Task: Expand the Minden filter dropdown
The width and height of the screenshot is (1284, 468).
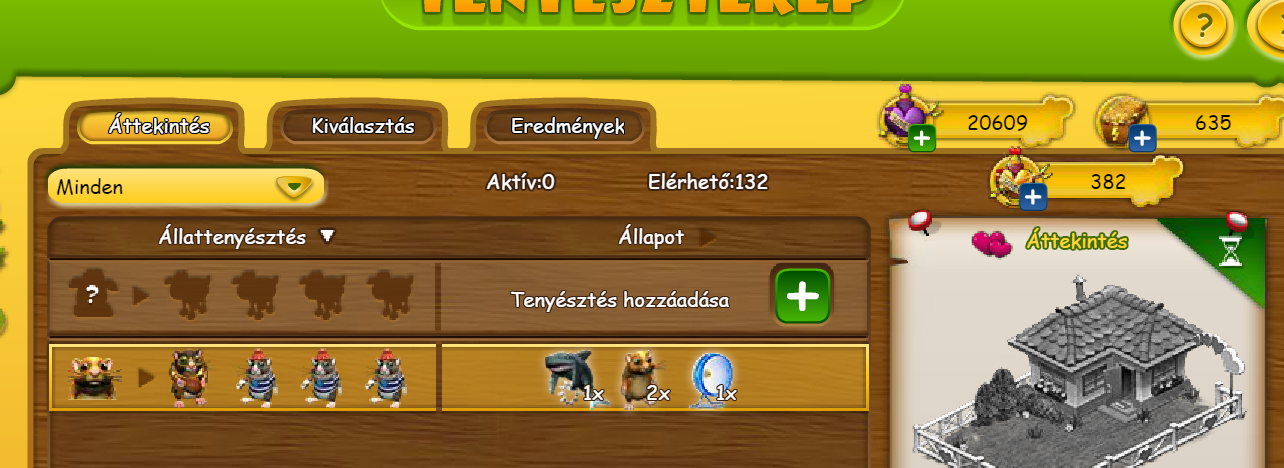Action: click(293, 186)
